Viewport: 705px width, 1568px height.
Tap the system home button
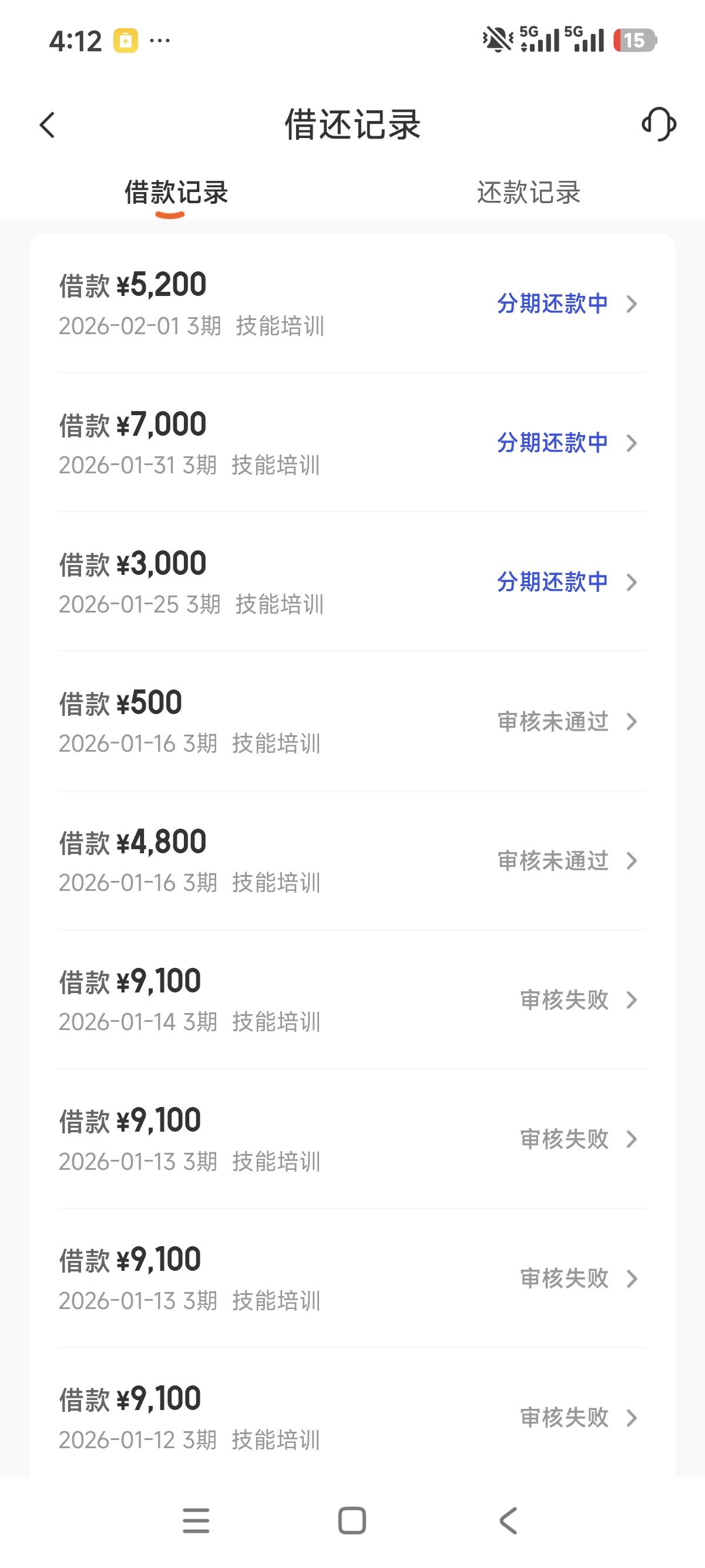tap(352, 1520)
